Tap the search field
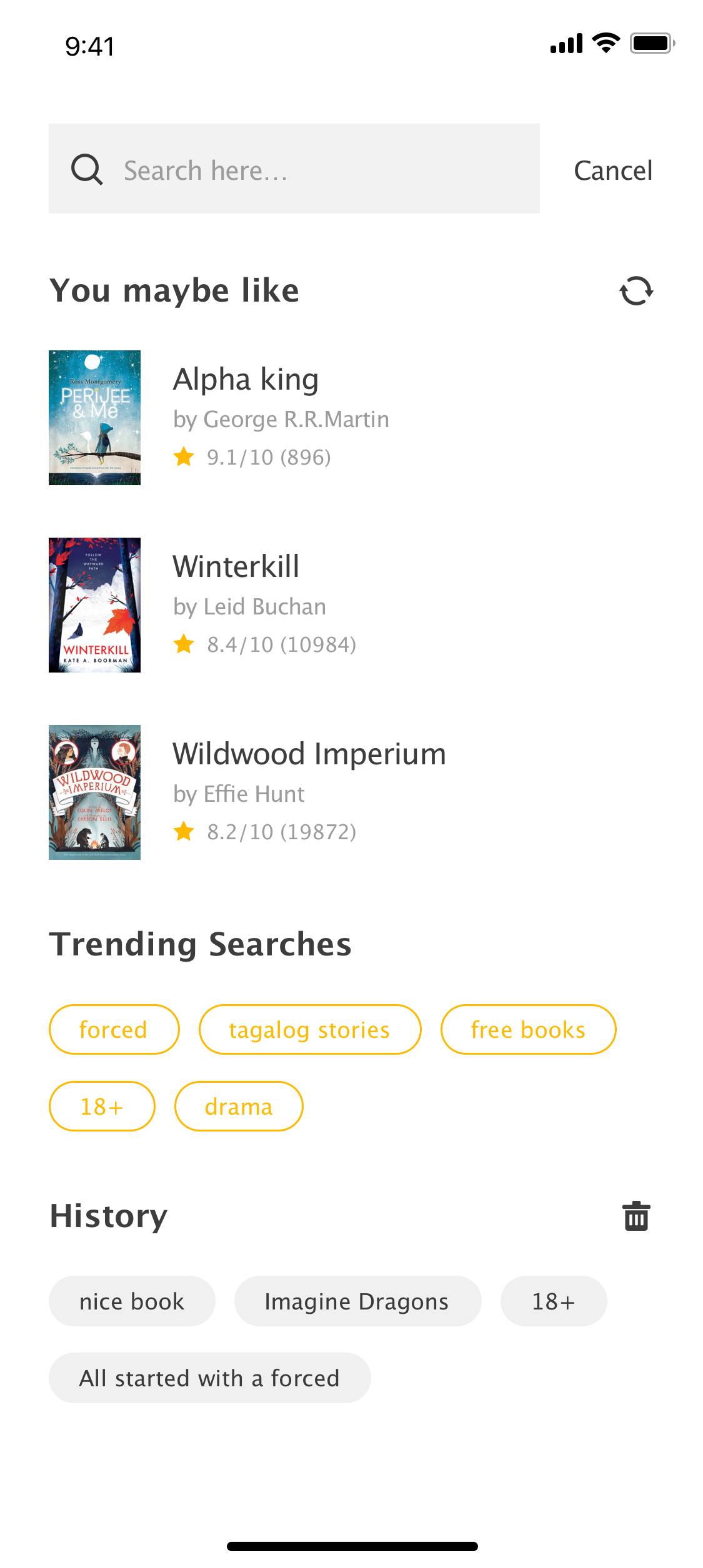 pyautogui.click(x=294, y=169)
